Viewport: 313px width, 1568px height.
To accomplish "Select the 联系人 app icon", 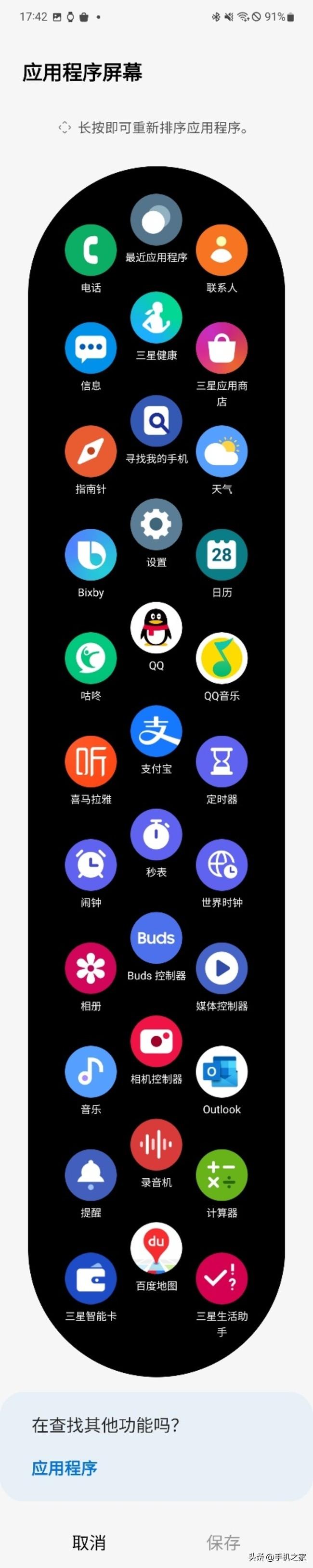I will point(222,250).
